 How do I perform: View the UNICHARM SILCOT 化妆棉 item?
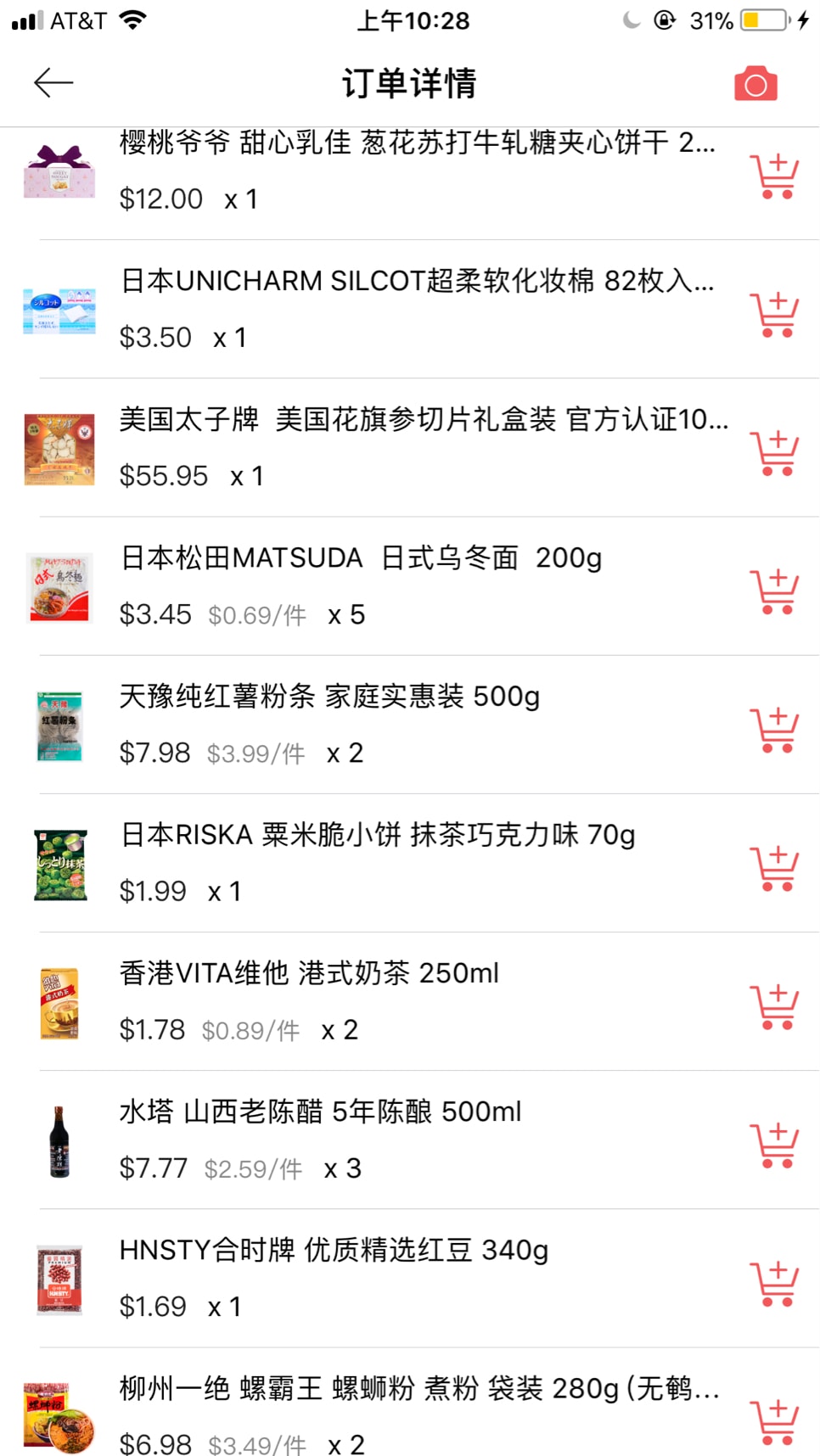coord(416,281)
